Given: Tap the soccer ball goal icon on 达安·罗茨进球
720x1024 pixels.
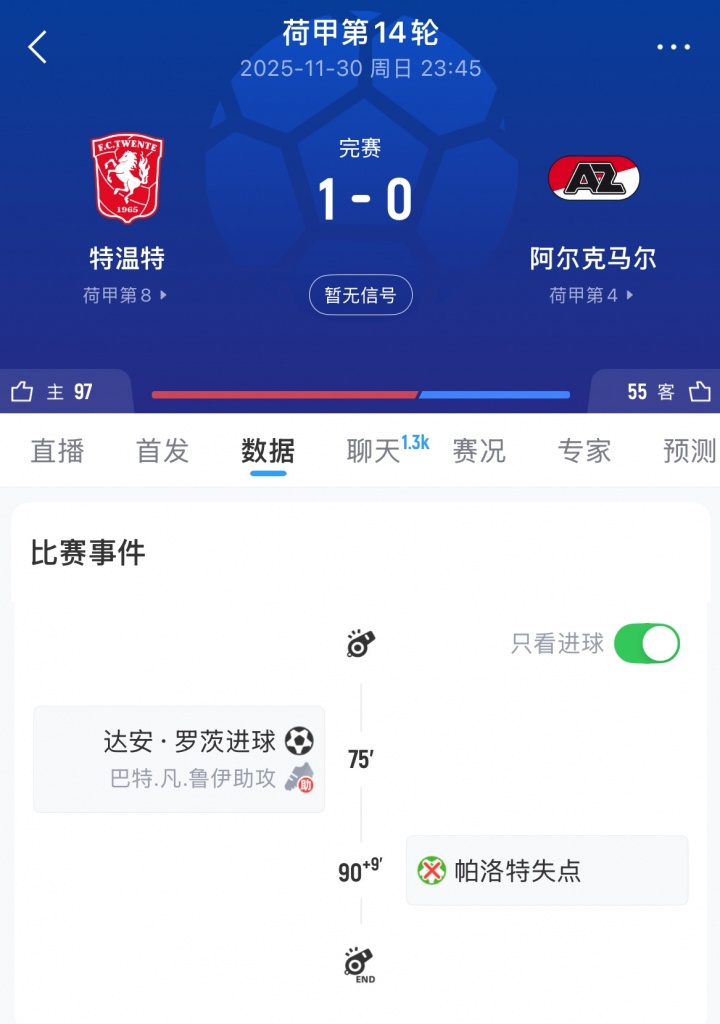Looking at the screenshot, I should click(x=299, y=740).
